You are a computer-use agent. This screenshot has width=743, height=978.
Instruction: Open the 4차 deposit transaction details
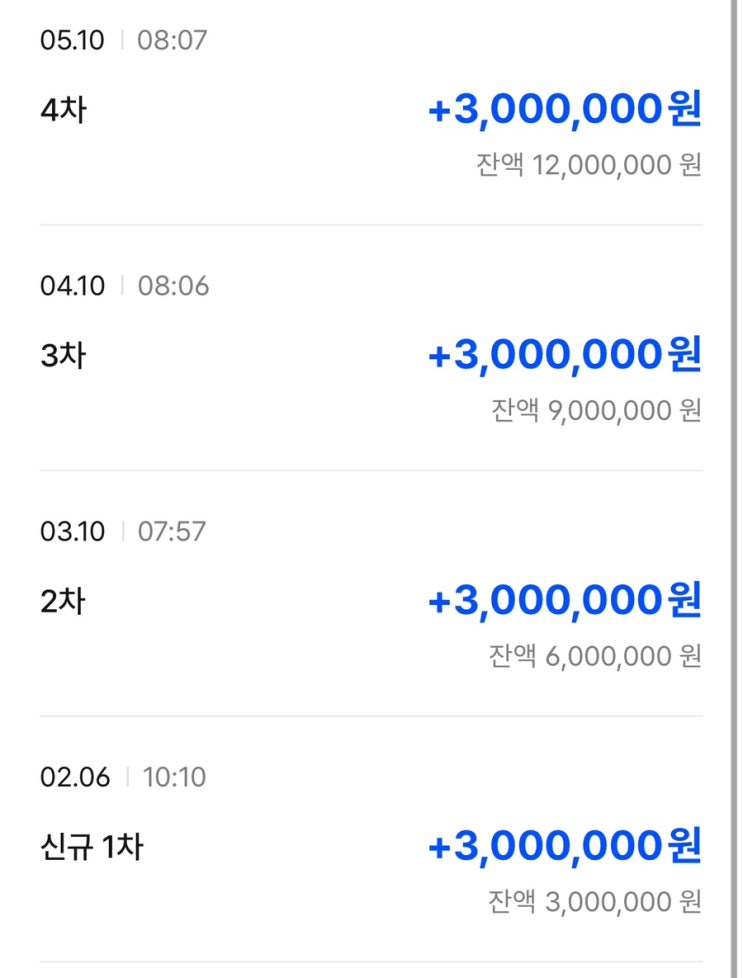pyautogui.click(x=370, y=110)
